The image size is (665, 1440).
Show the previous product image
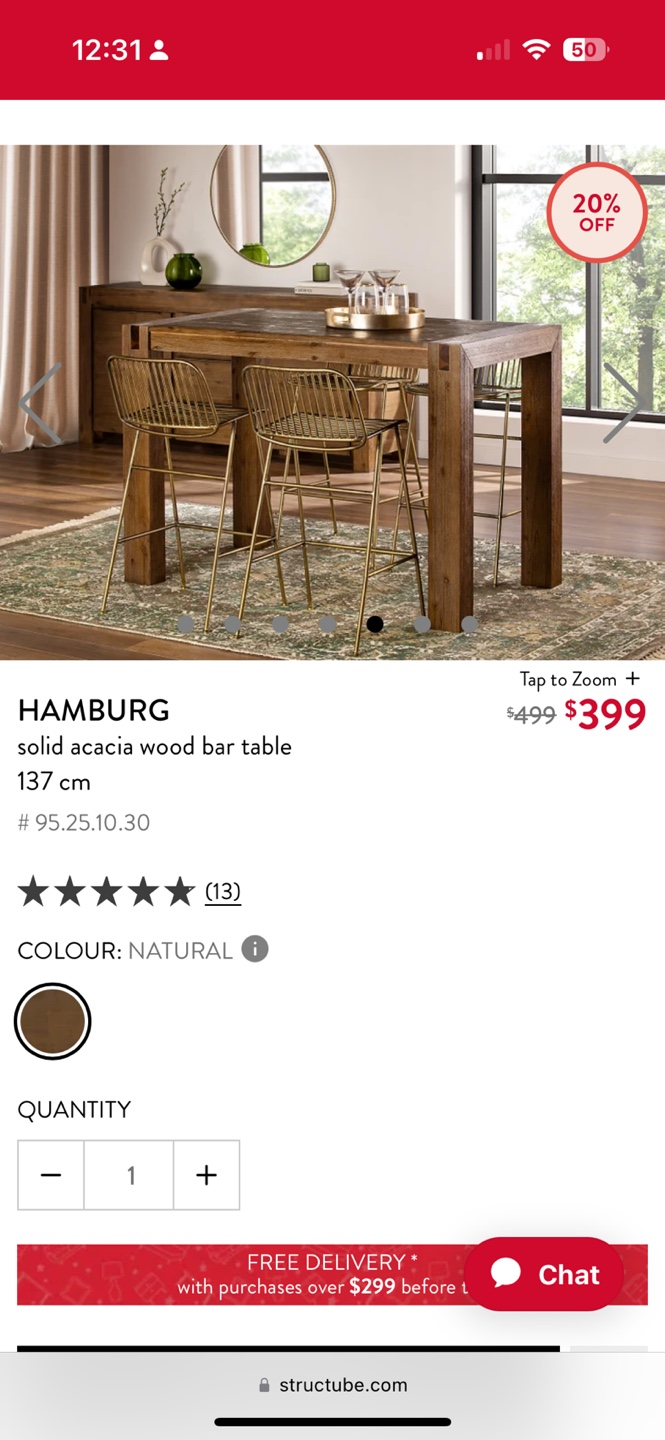(40, 404)
